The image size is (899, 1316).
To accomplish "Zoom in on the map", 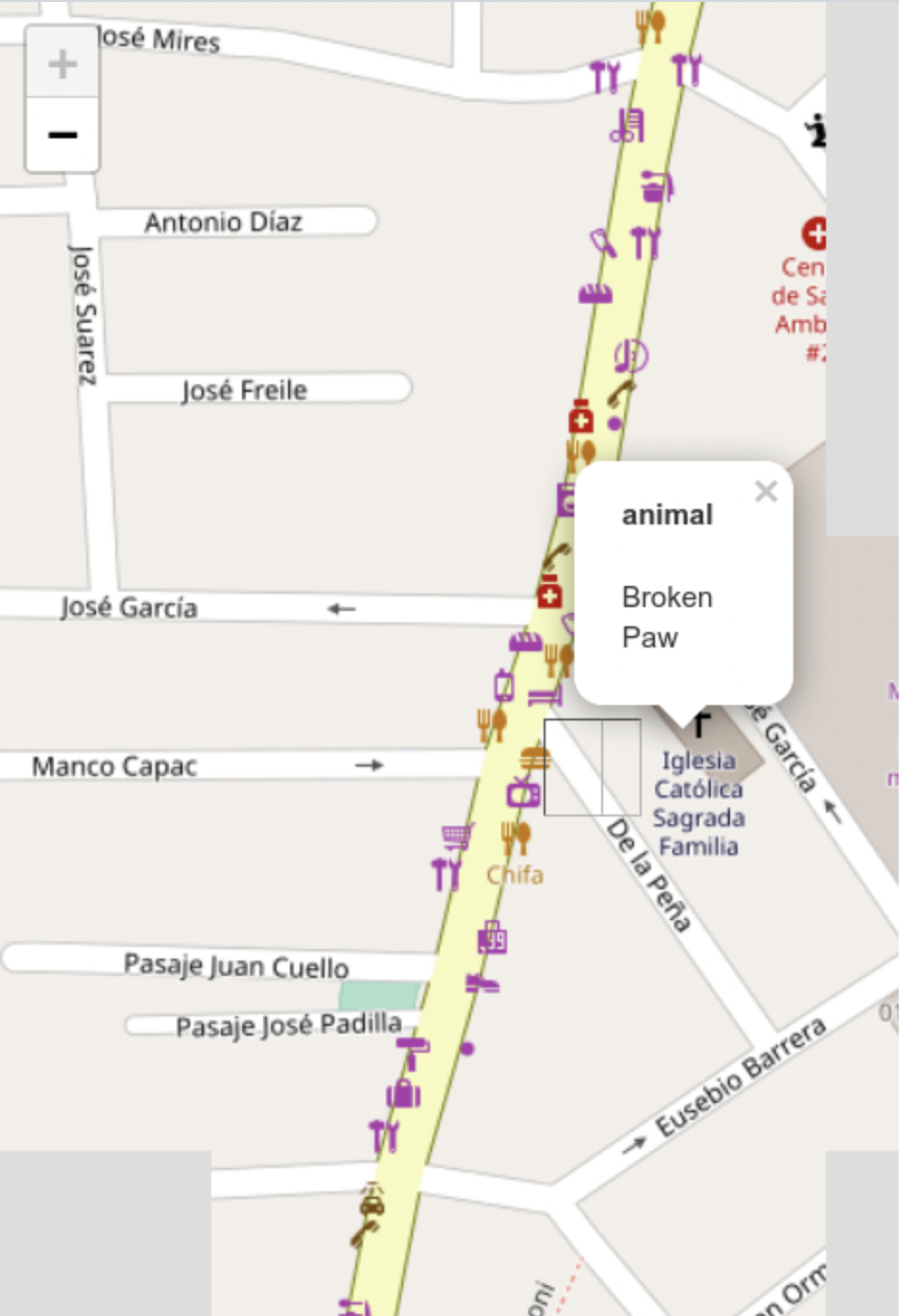I will coord(62,64).
